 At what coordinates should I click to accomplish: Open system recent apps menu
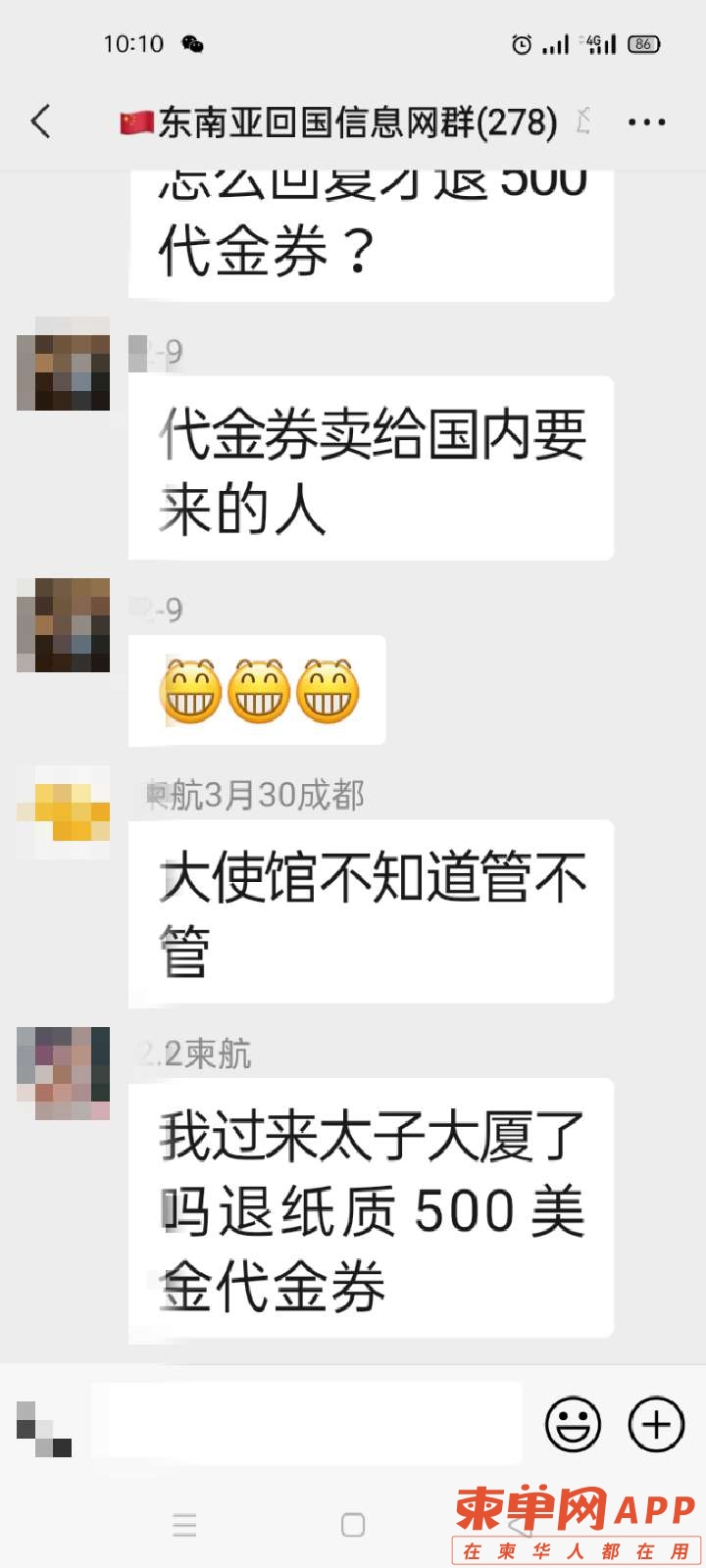(x=184, y=1525)
